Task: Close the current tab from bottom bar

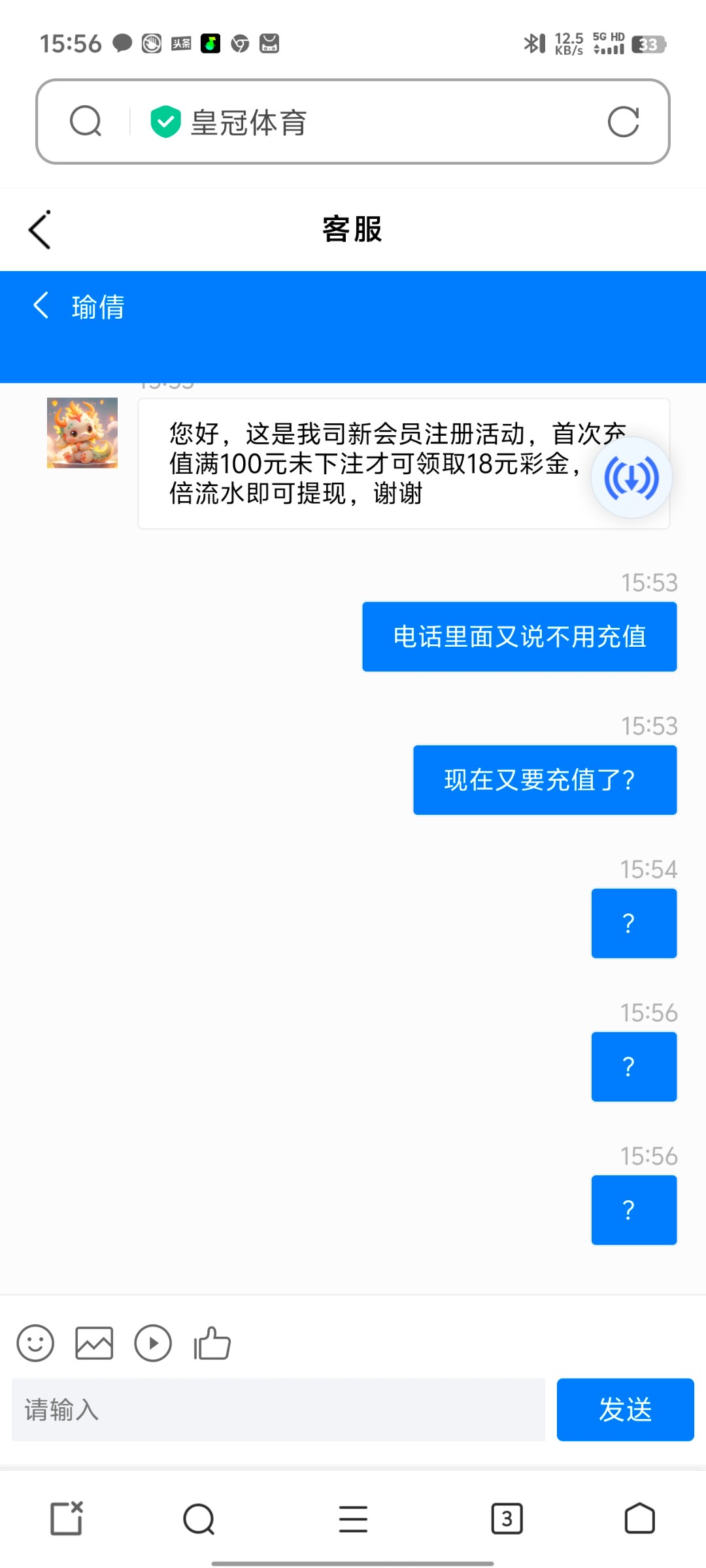Action: pos(67,1518)
